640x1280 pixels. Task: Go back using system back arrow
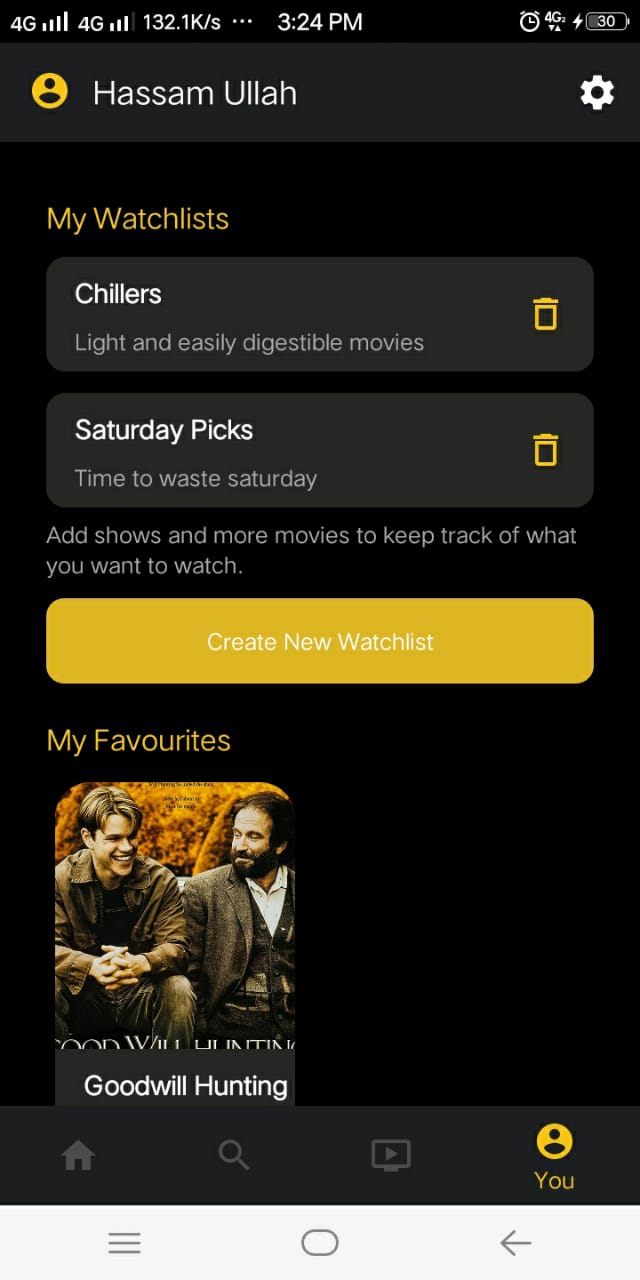pyautogui.click(x=515, y=1243)
